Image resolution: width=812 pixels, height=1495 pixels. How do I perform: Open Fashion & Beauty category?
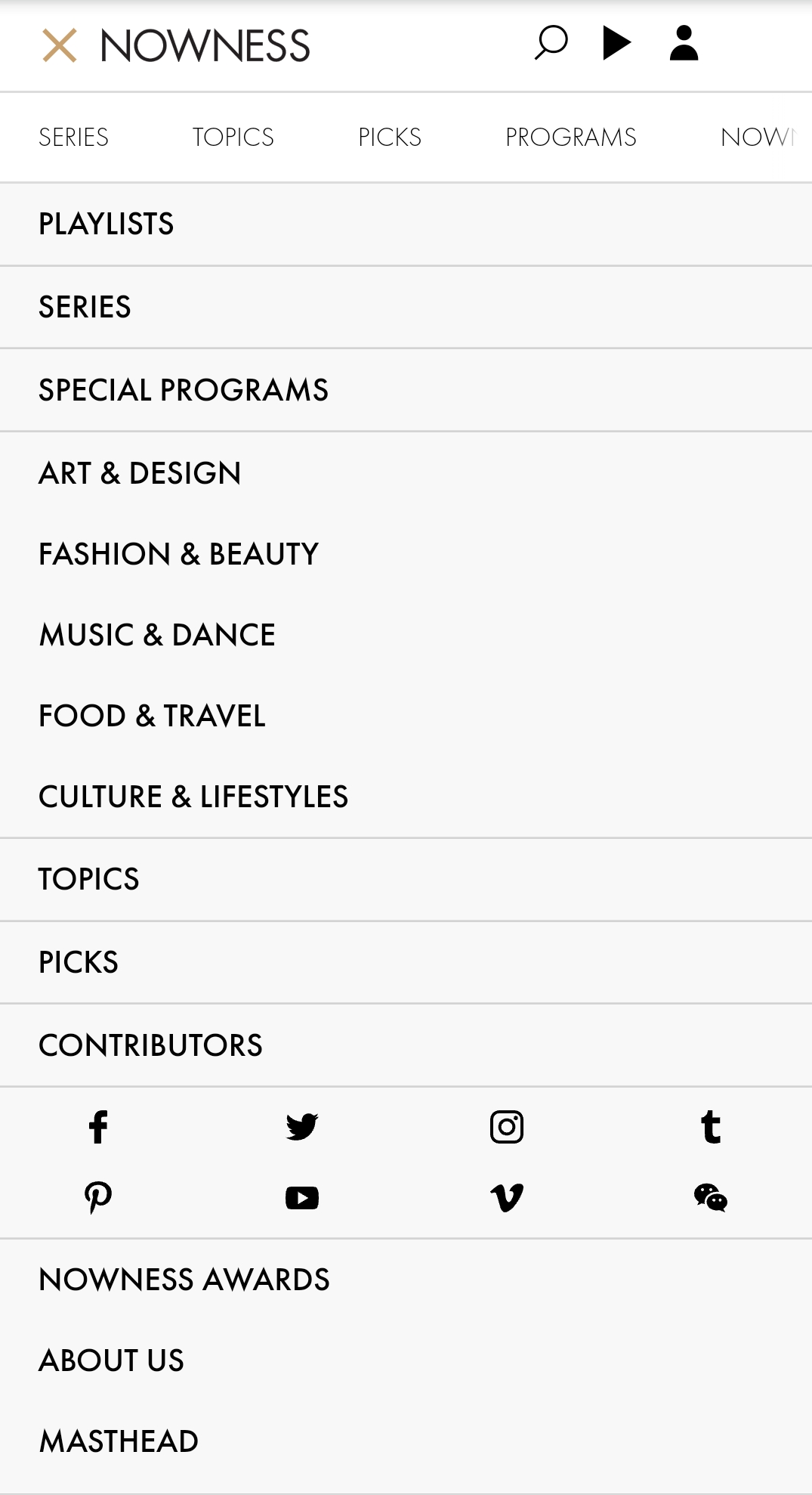pos(178,555)
